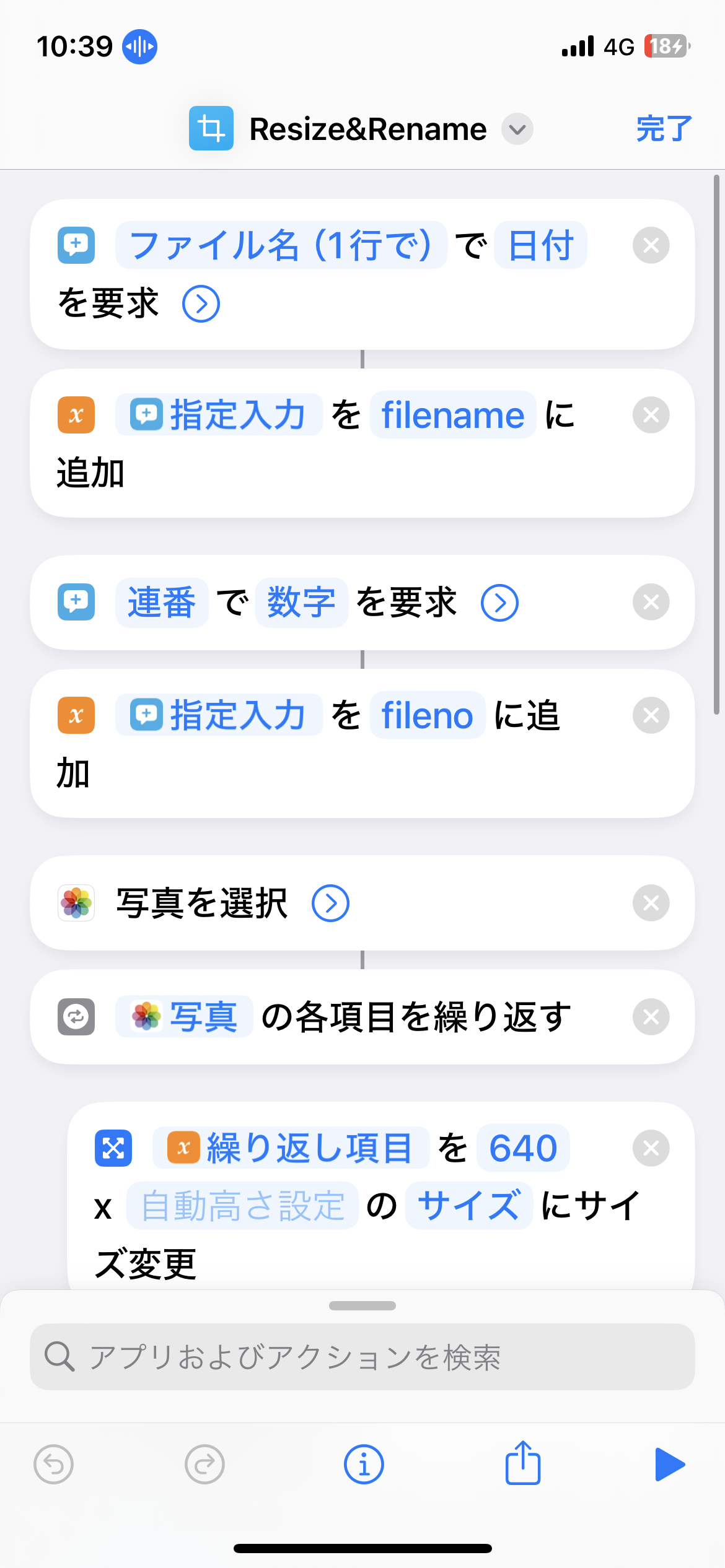Change the 640 width value
Image resolution: width=725 pixels, height=1568 pixels.
(x=523, y=1148)
